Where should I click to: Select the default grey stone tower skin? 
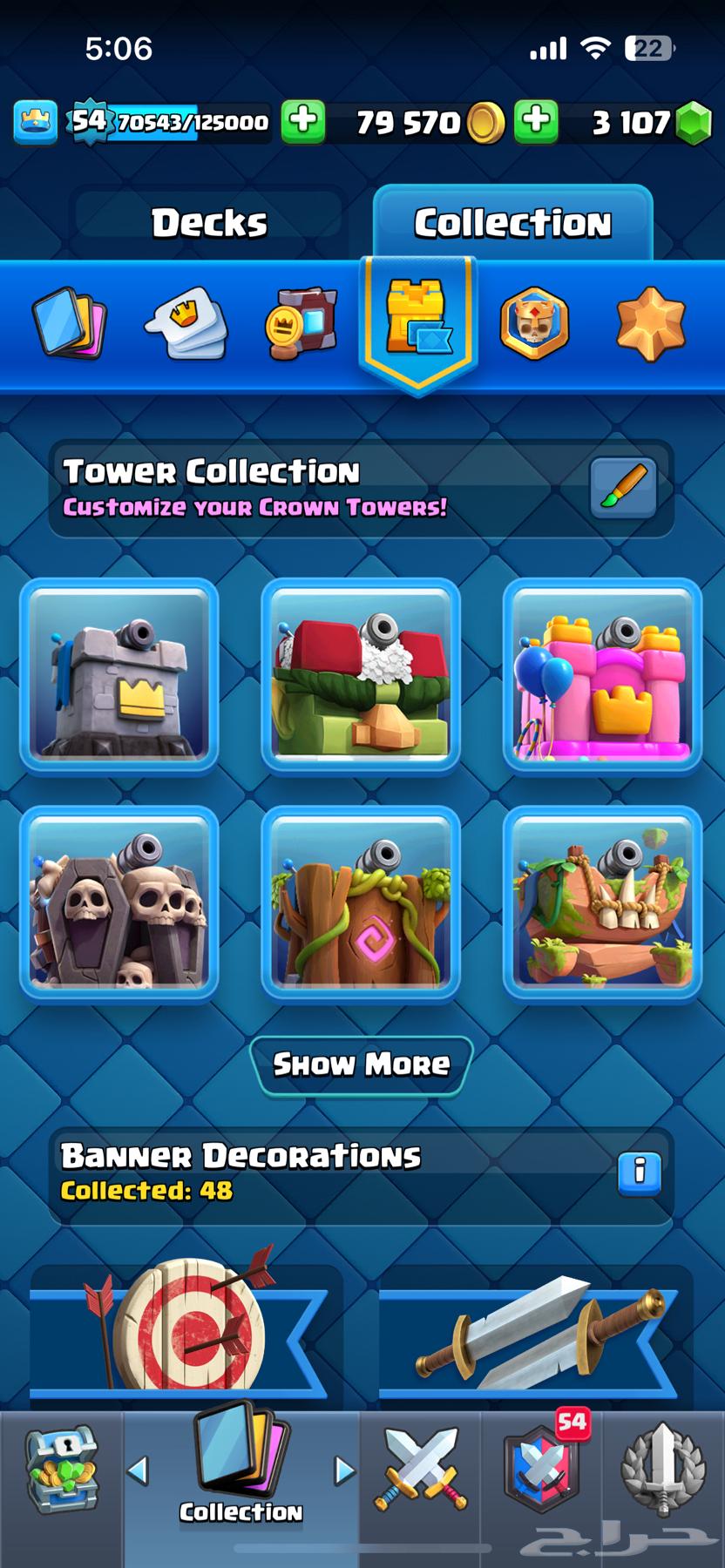(119, 675)
